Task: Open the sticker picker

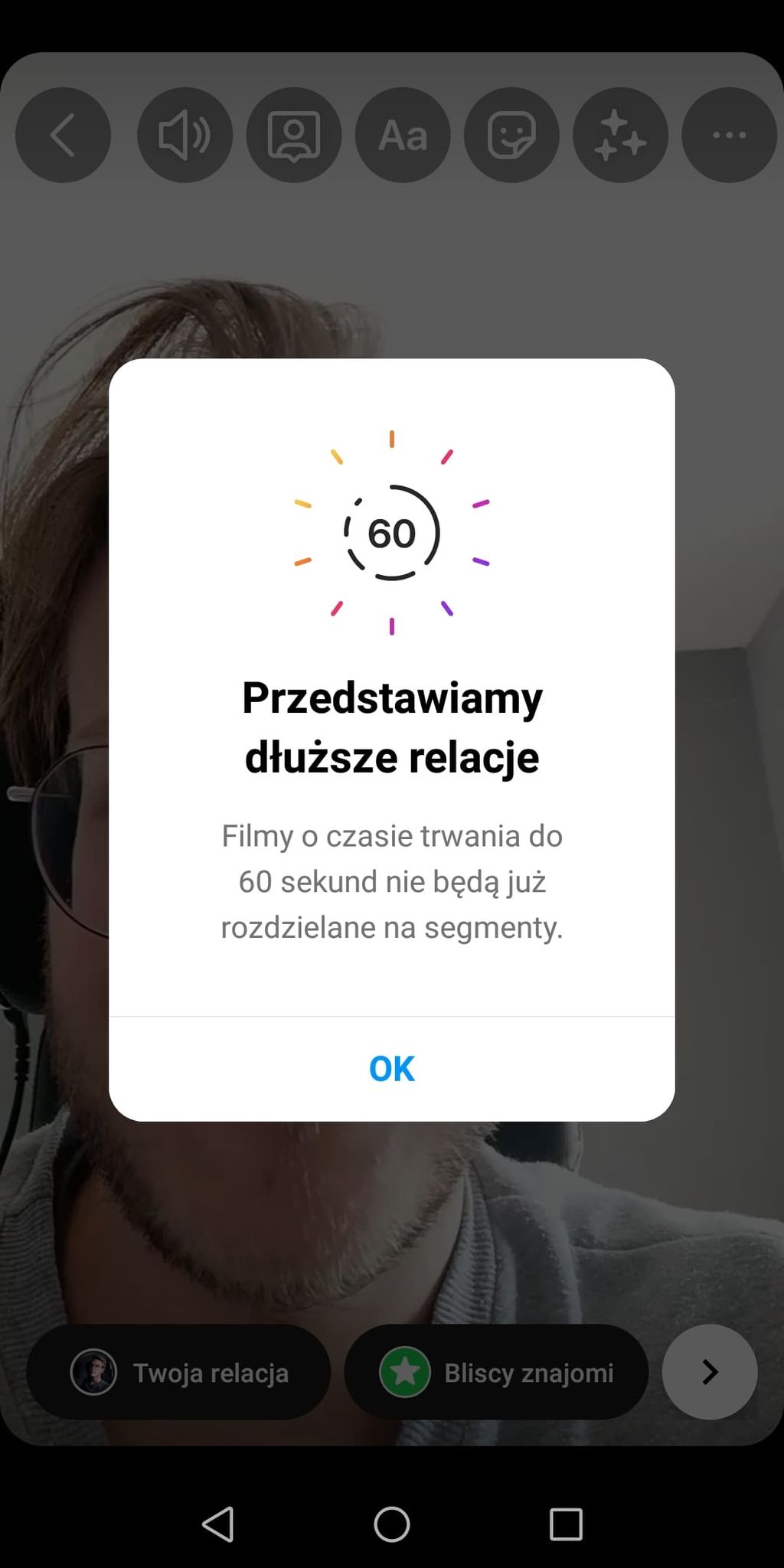Action: (x=511, y=135)
